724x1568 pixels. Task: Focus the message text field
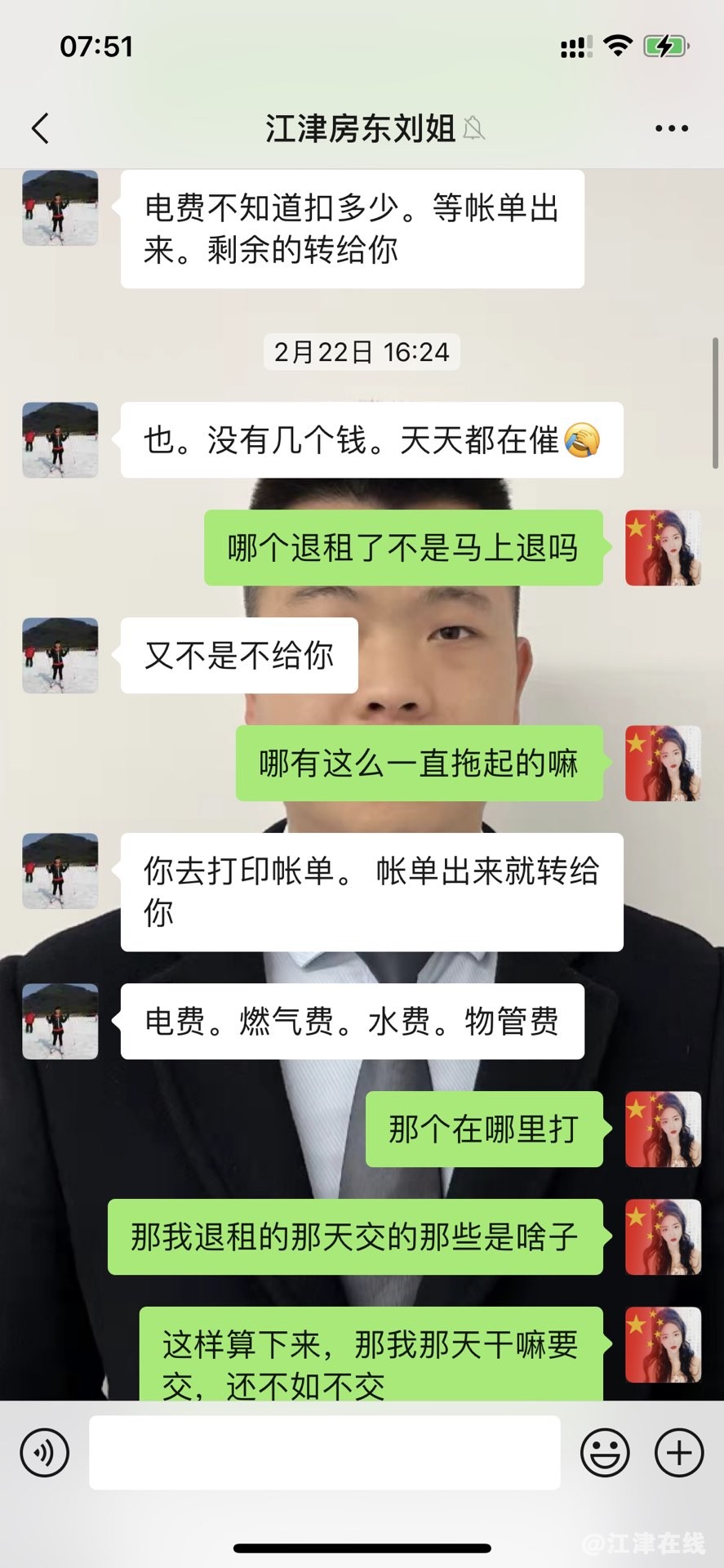pyautogui.click(x=324, y=1452)
